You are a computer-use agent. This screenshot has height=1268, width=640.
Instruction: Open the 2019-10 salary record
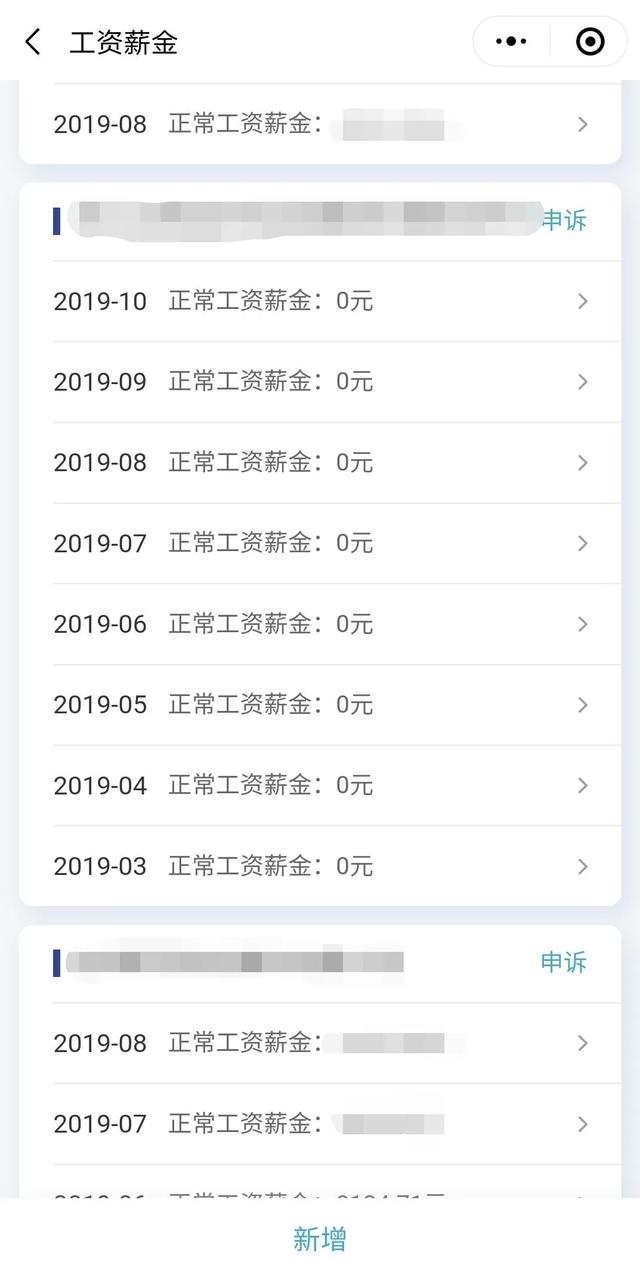[x=320, y=301]
